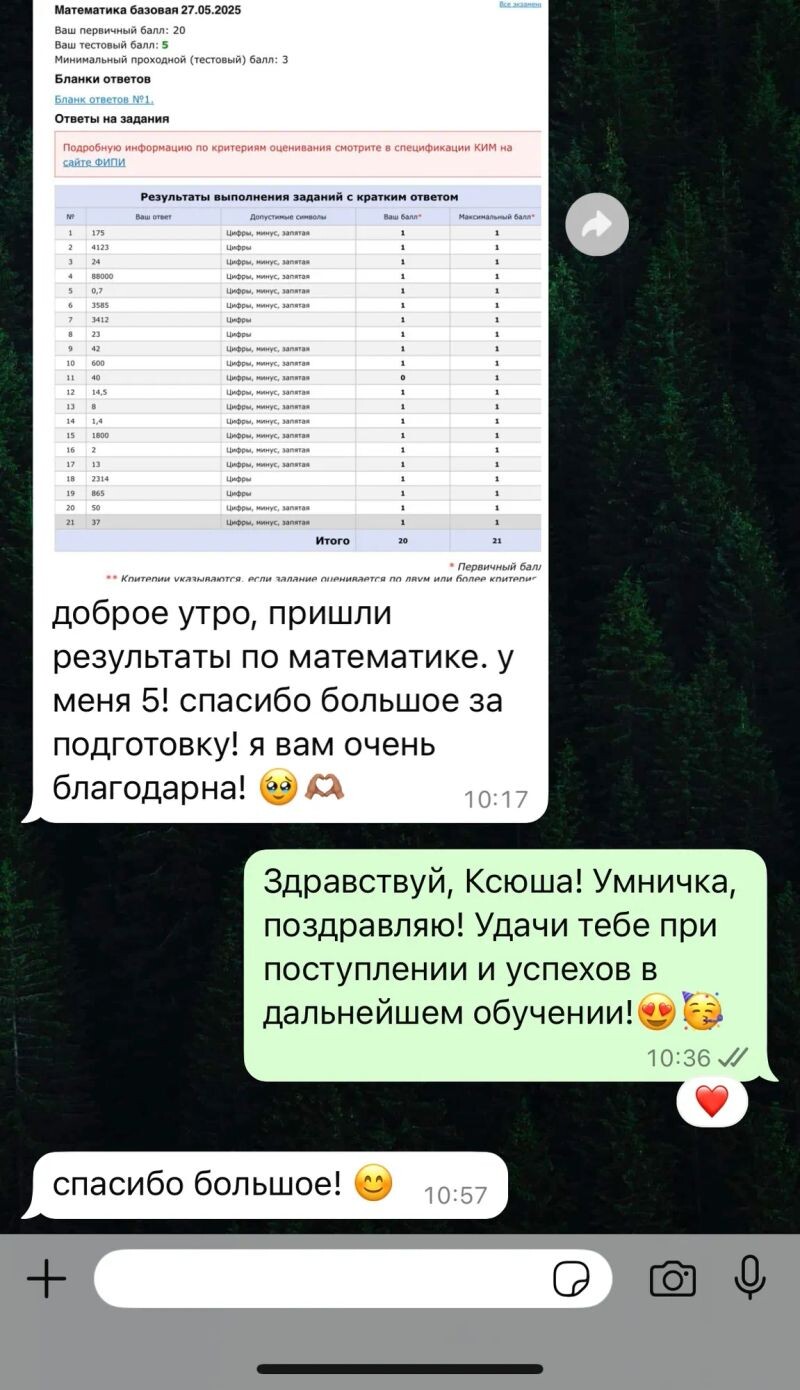This screenshot has height=1390, width=800.
Task: Open the sticker picker
Action: 571,1278
